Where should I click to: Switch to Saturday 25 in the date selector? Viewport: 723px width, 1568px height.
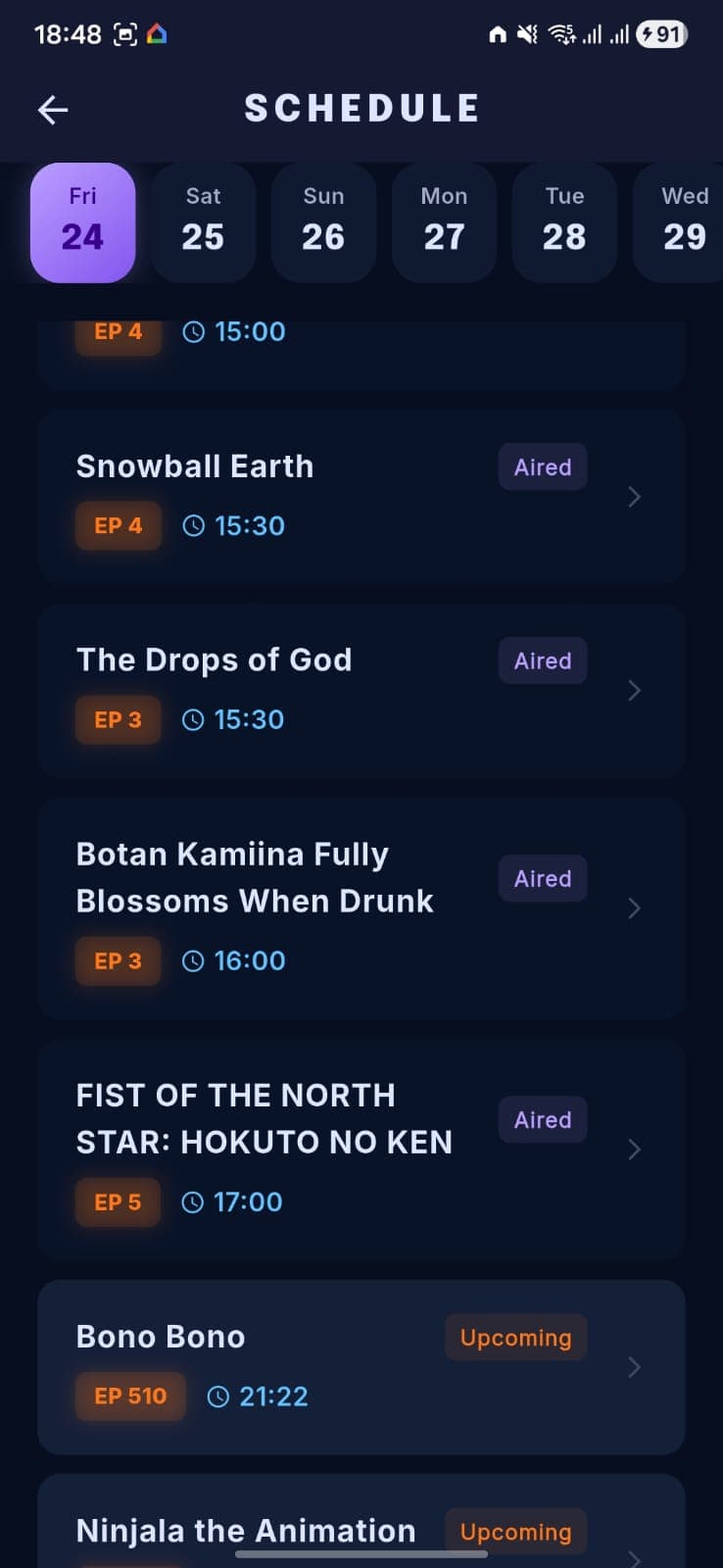pyautogui.click(x=203, y=221)
